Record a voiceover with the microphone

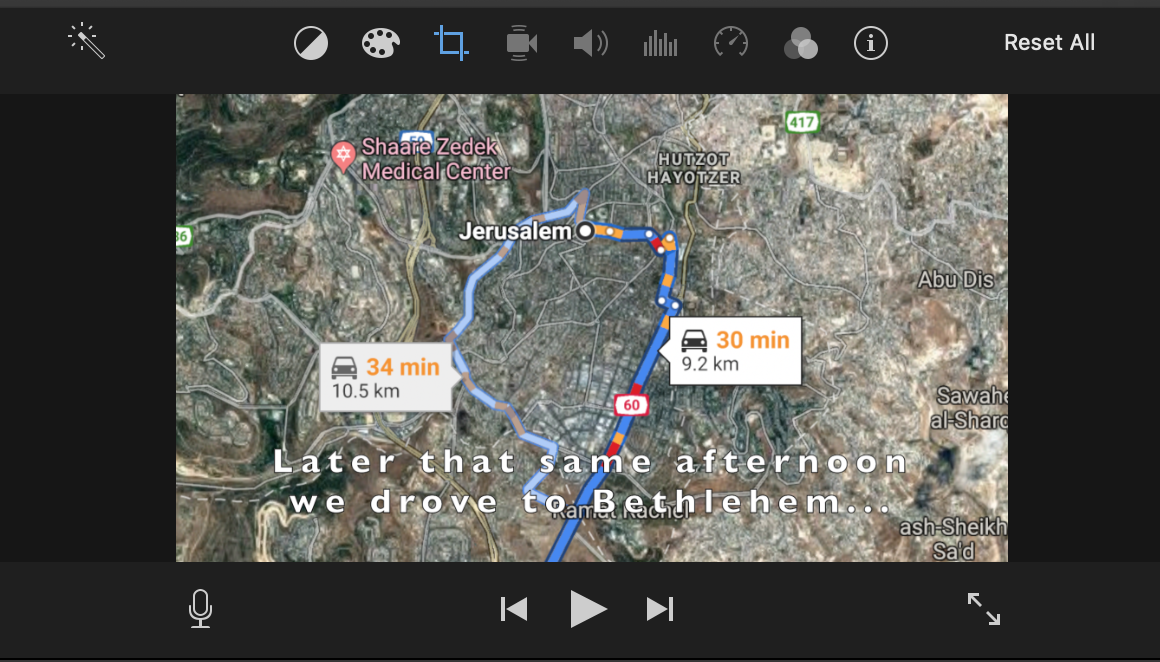pos(200,608)
